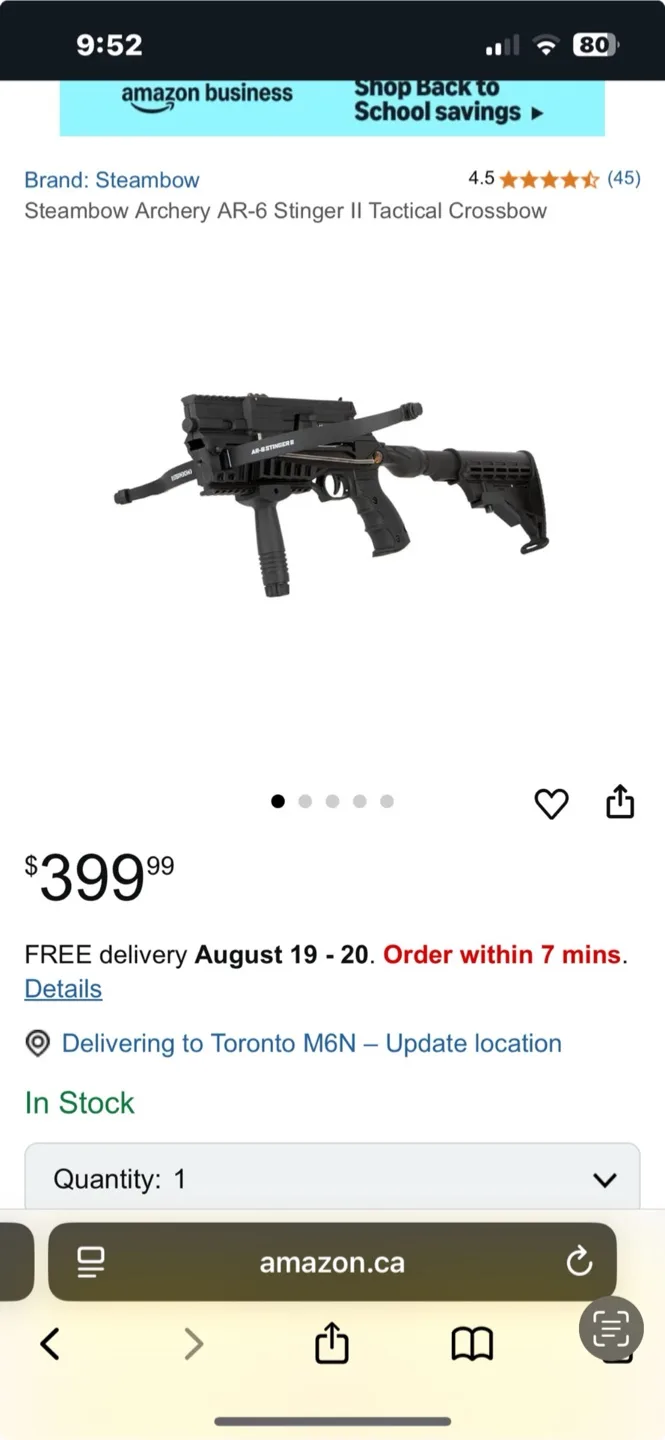Go back to the previous page
The image size is (665, 1440).
[x=50, y=1345]
